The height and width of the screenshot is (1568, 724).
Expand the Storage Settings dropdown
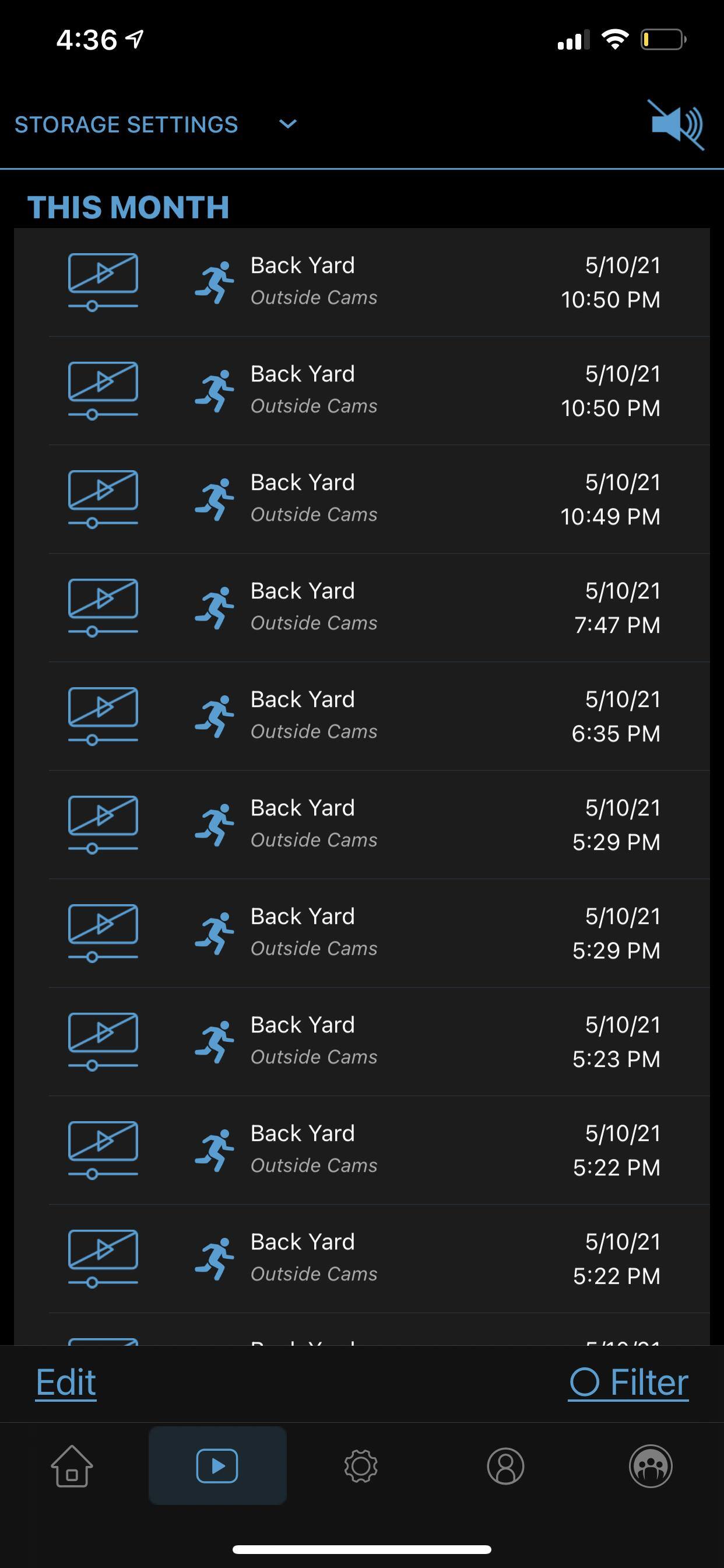click(287, 124)
